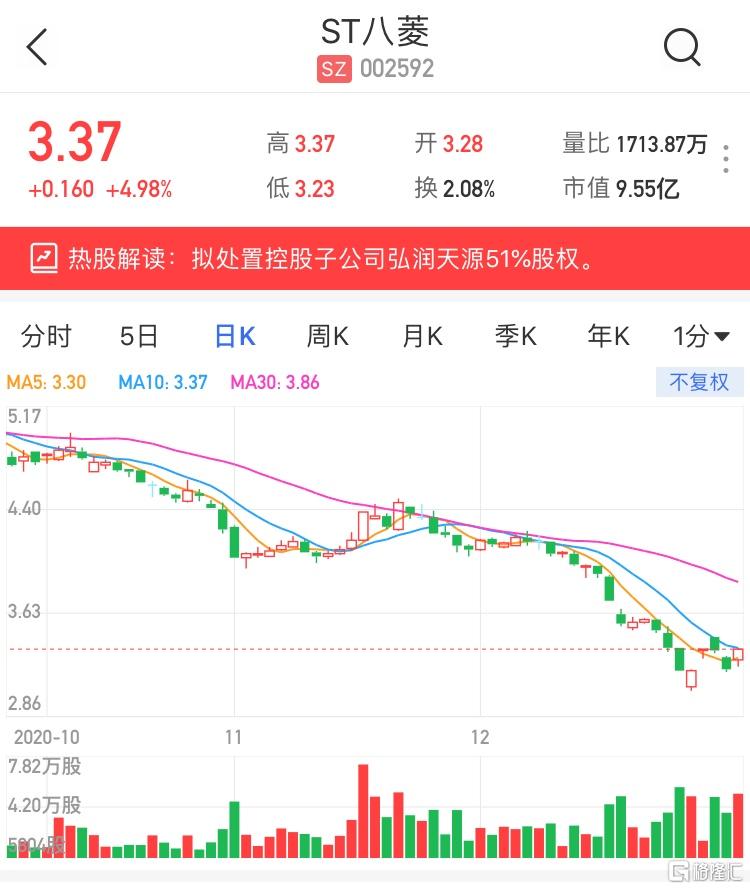
Task: Select the 5日 five-day tab
Action: tap(139, 337)
